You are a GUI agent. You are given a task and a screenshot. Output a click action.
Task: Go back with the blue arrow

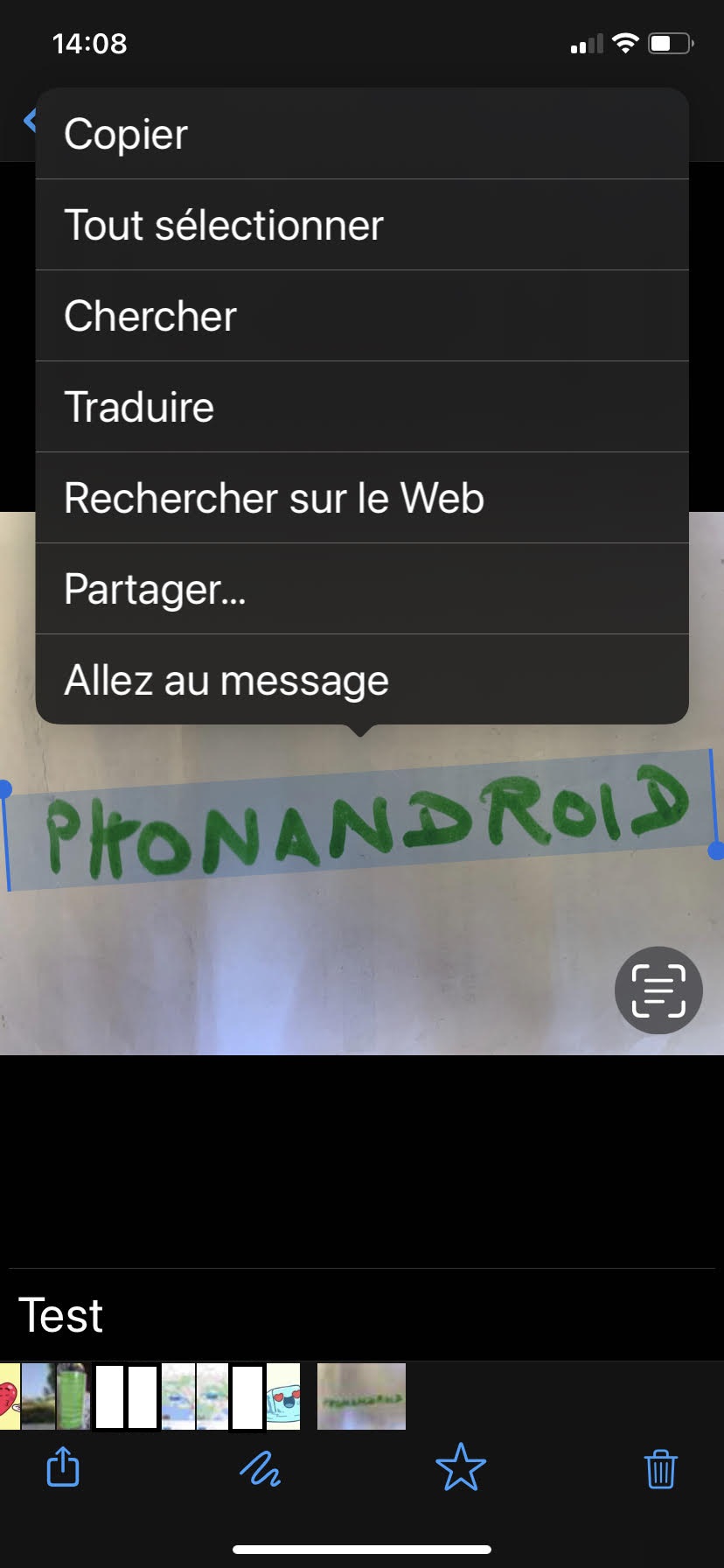point(31,120)
